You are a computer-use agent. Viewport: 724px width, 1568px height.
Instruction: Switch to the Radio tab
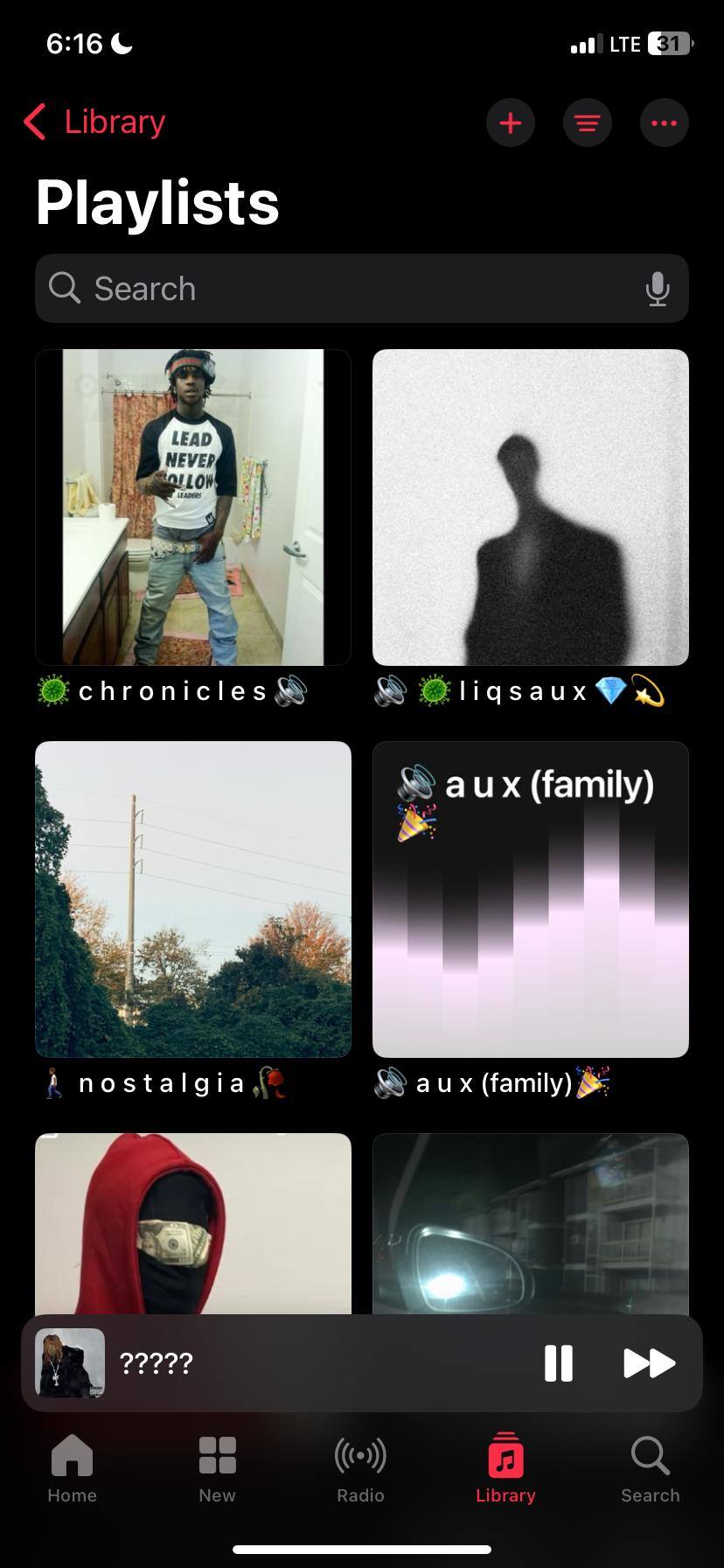point(360,1470)
